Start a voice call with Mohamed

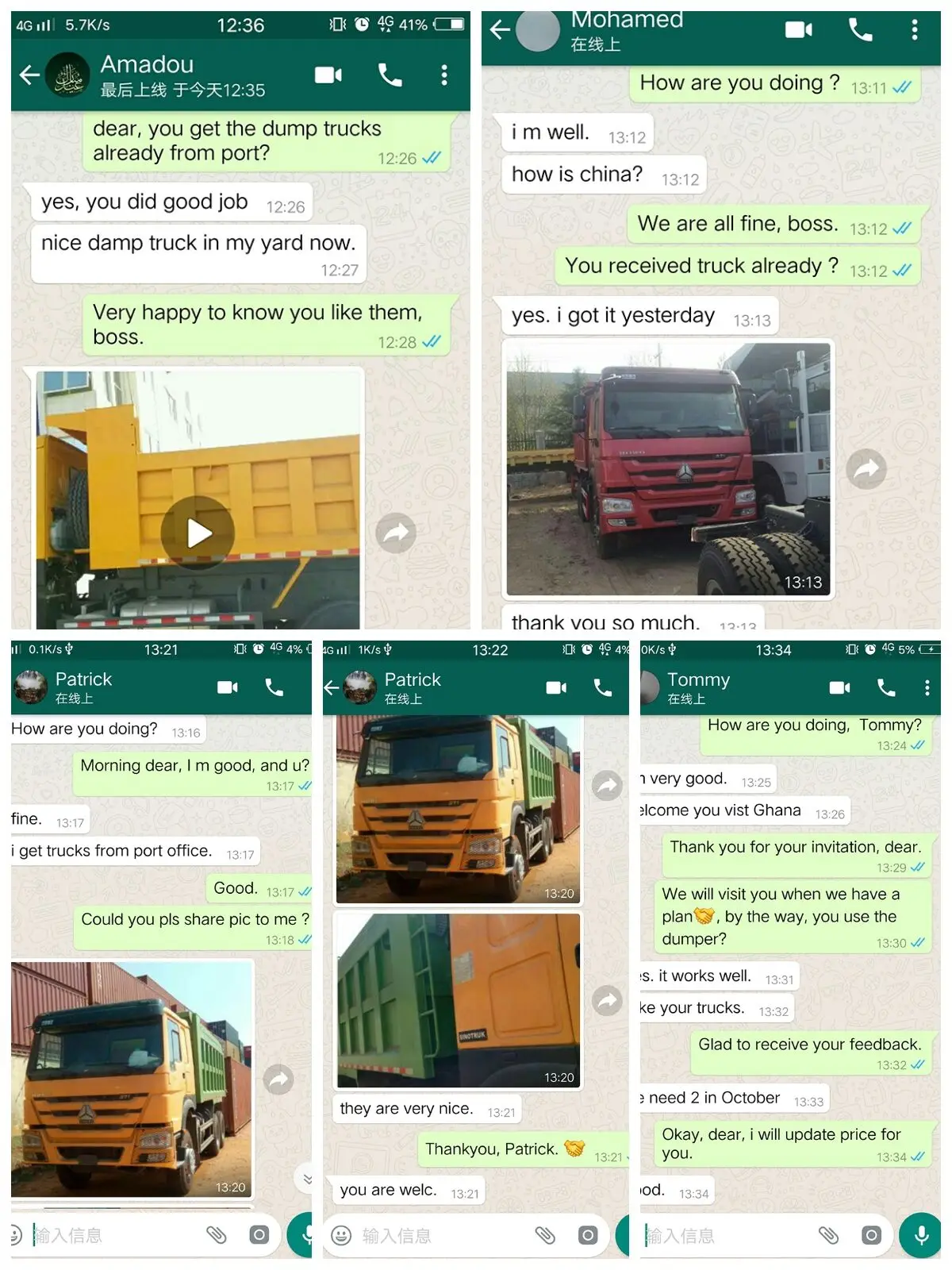point(860,30)
